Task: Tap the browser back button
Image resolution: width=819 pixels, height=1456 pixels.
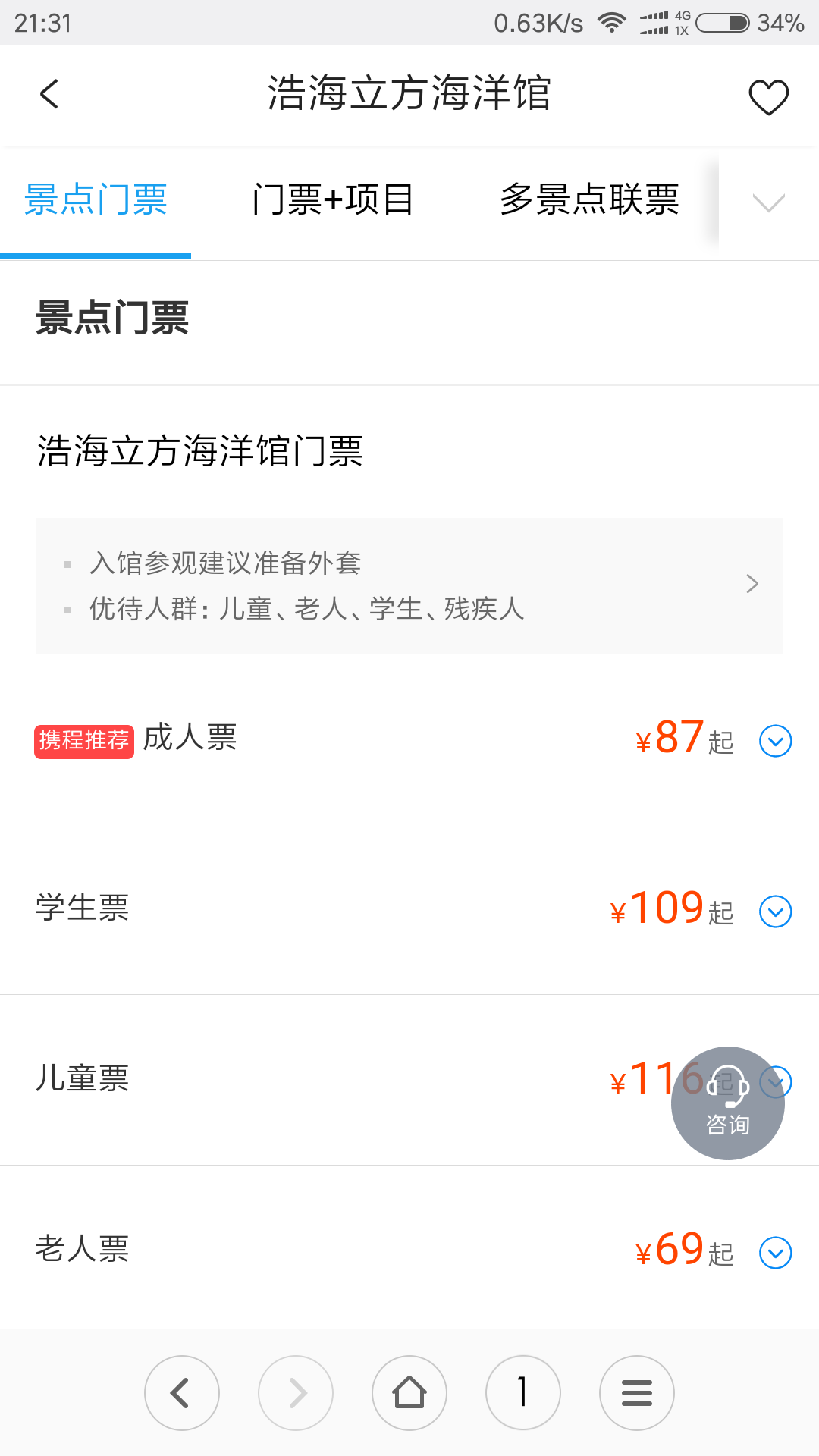Action: [x=182, y=1393]
